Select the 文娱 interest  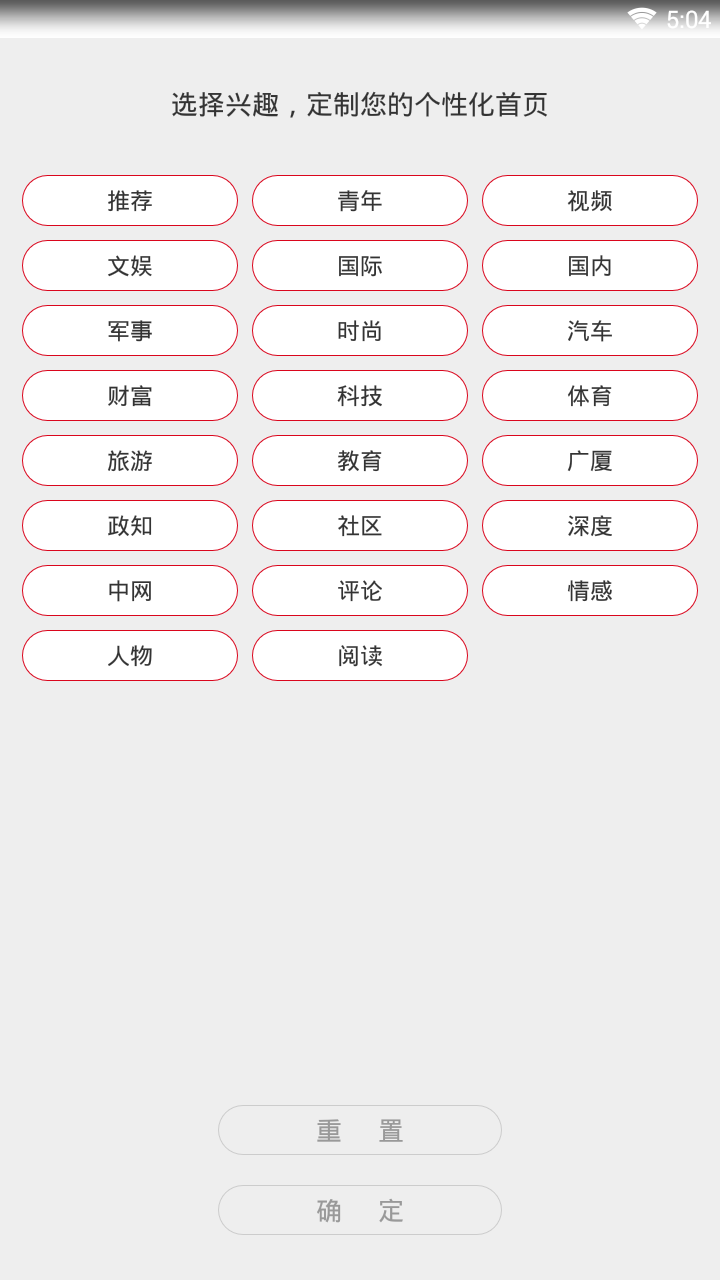point(129,265)
